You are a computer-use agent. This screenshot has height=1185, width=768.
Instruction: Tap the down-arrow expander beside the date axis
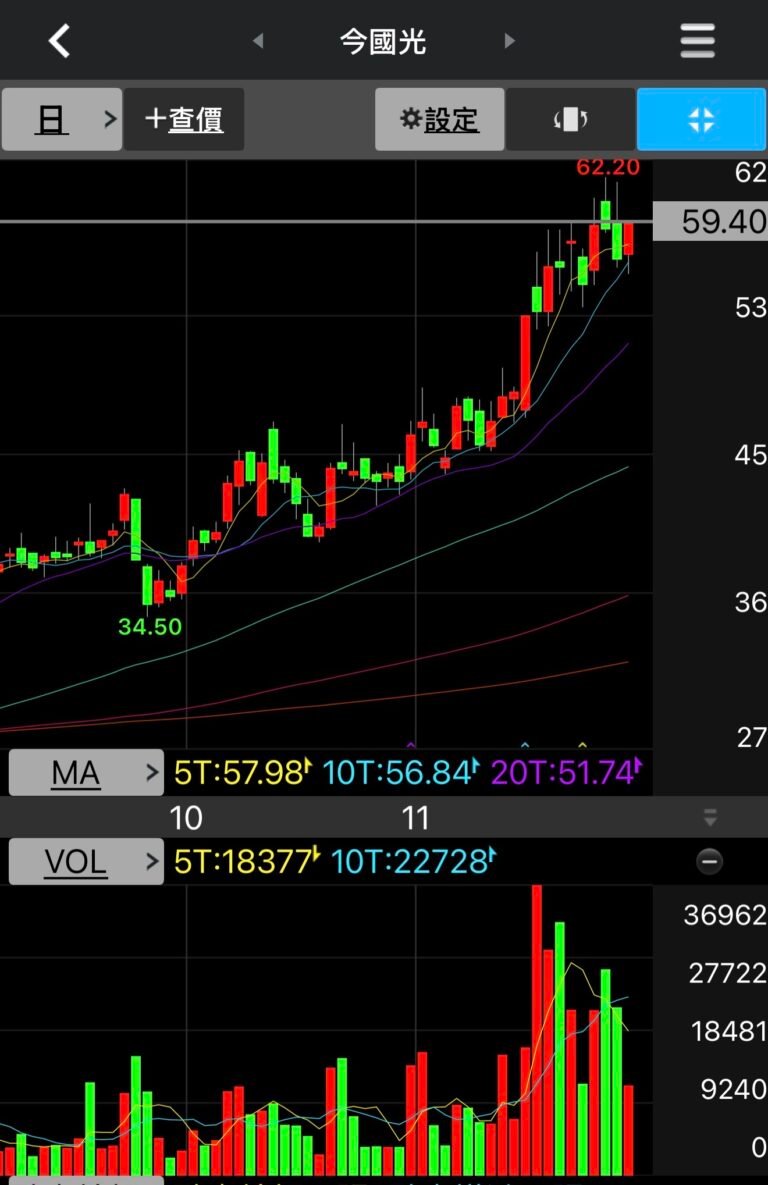coord(710,818)
